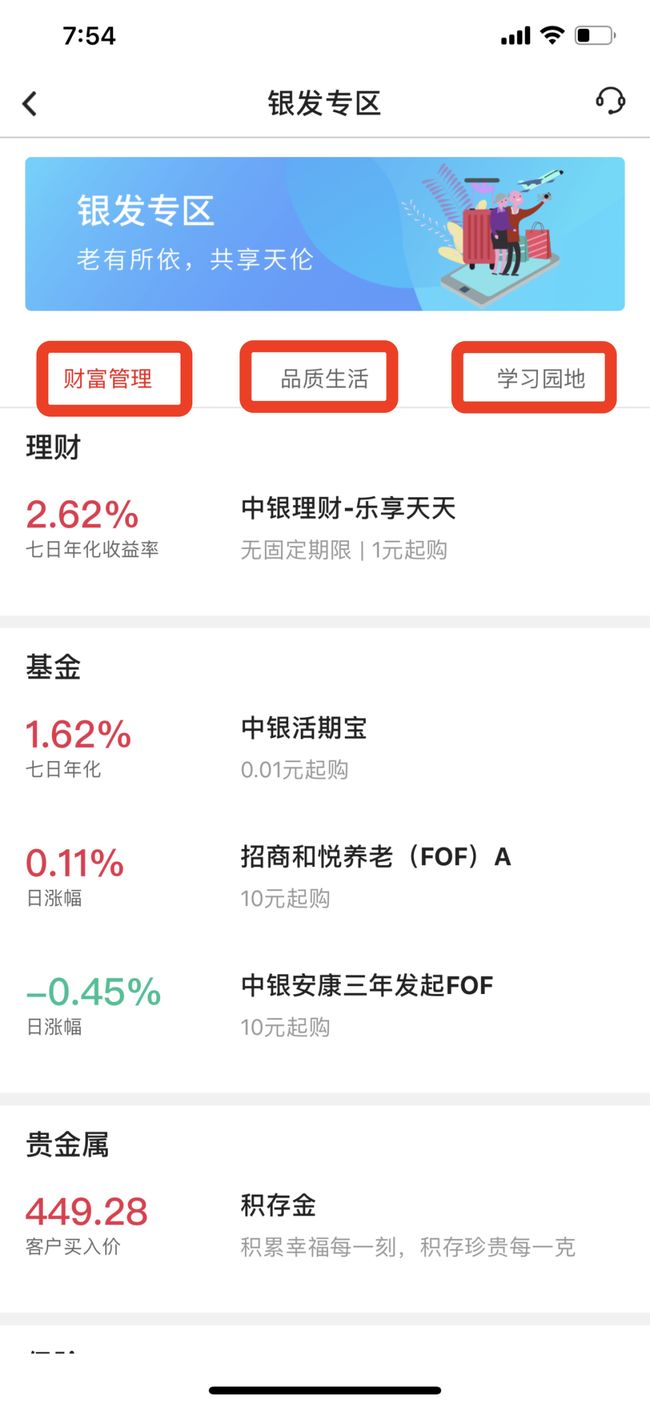Open customer service headset icon
The image size is (650, 1407).
coord(610,101)
